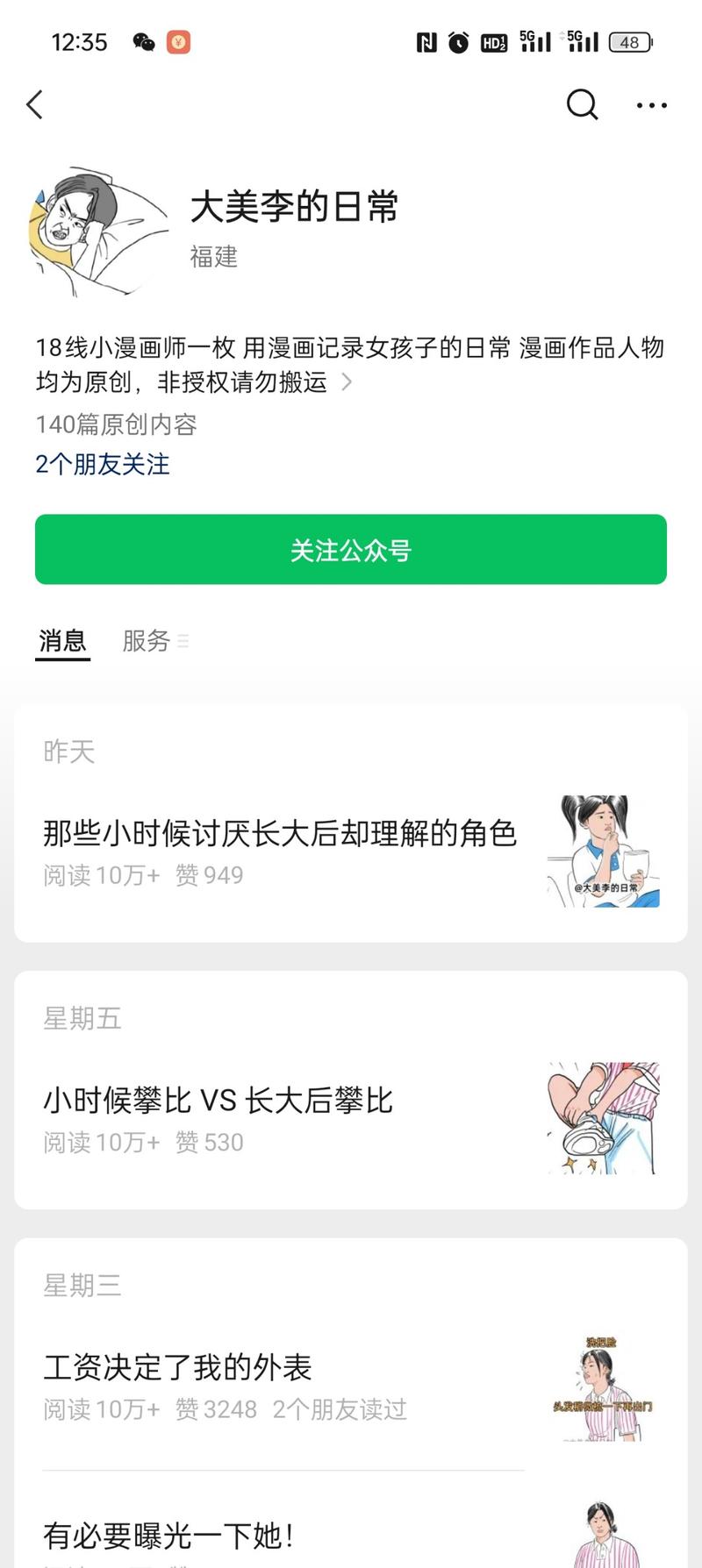Open the sorting icon next to 服务 tab
This screenshot has width=702, height=1568.
click(184, 641)
